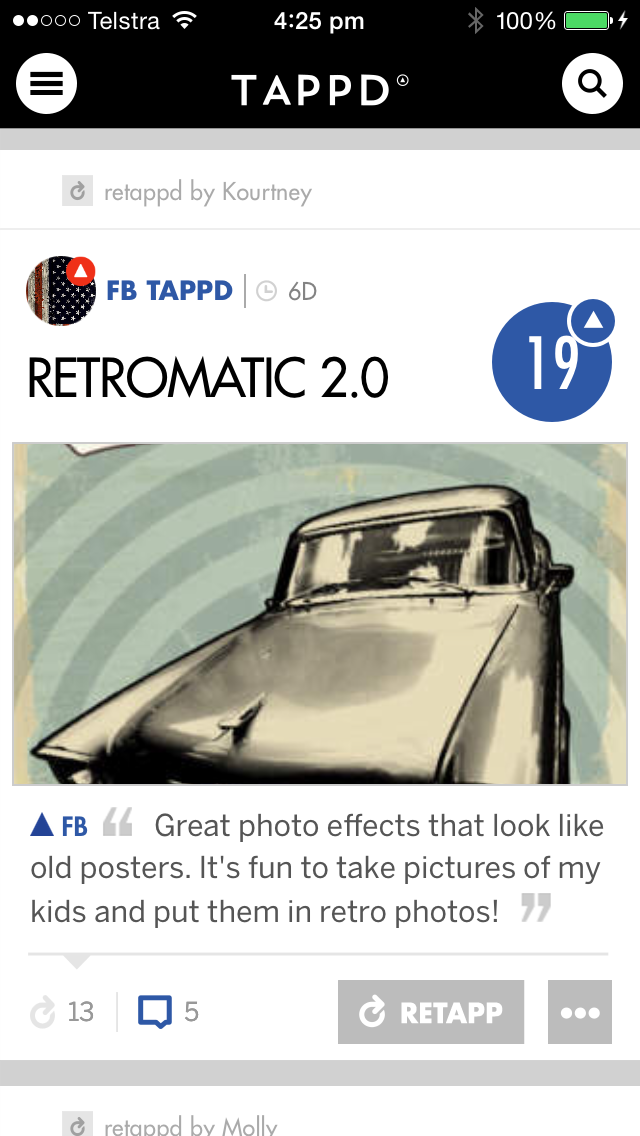Open the search magnifier
Viewport: 640px width, 1136px height.
[x=592, y=86]
